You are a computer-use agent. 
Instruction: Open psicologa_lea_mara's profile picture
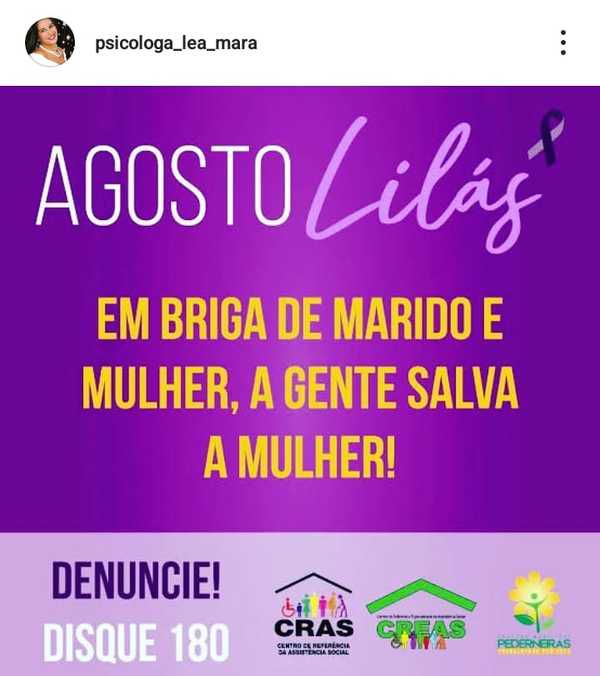[x=50, y=42]
